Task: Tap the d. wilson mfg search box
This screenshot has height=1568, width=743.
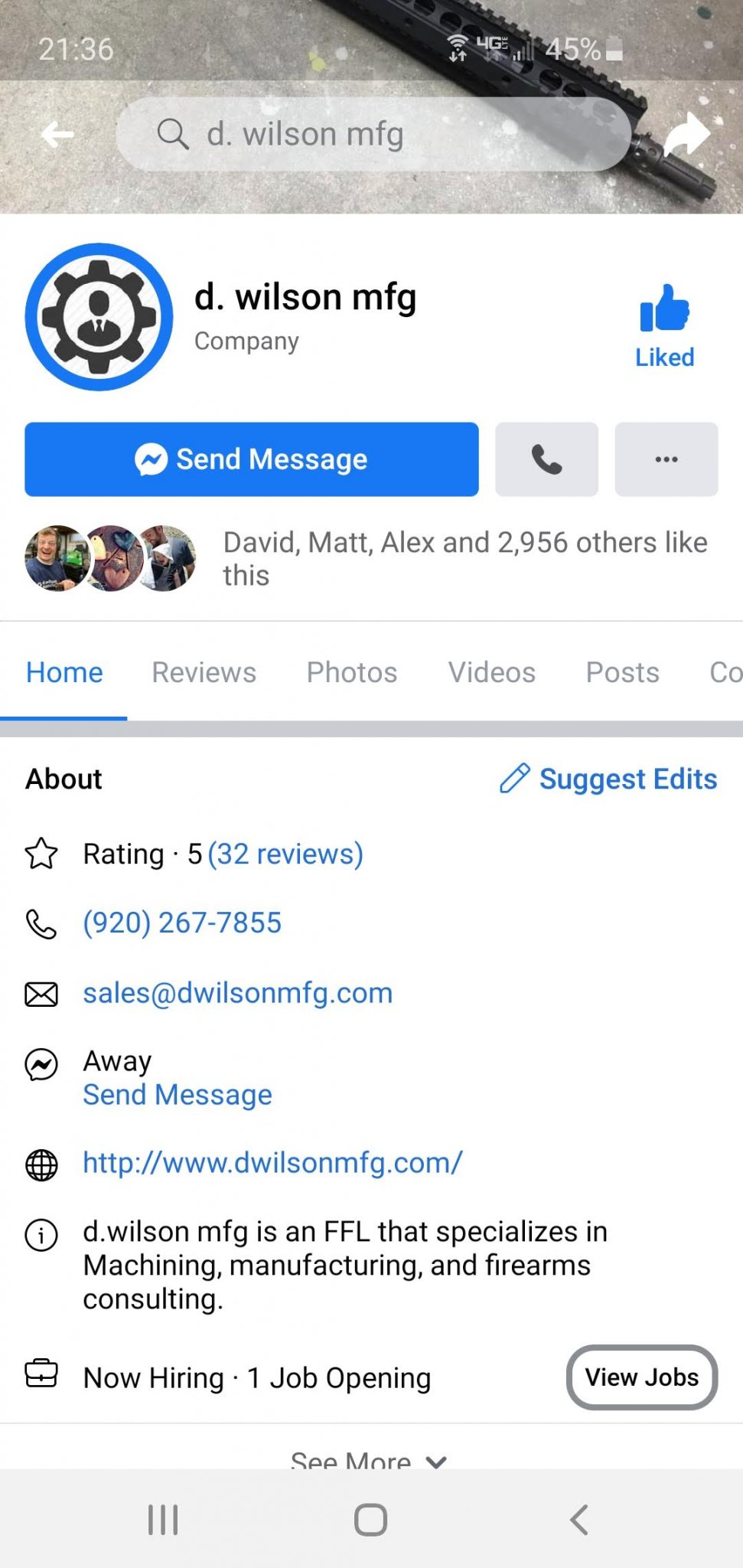Action: pyautogui.click(x=373, y=135)
